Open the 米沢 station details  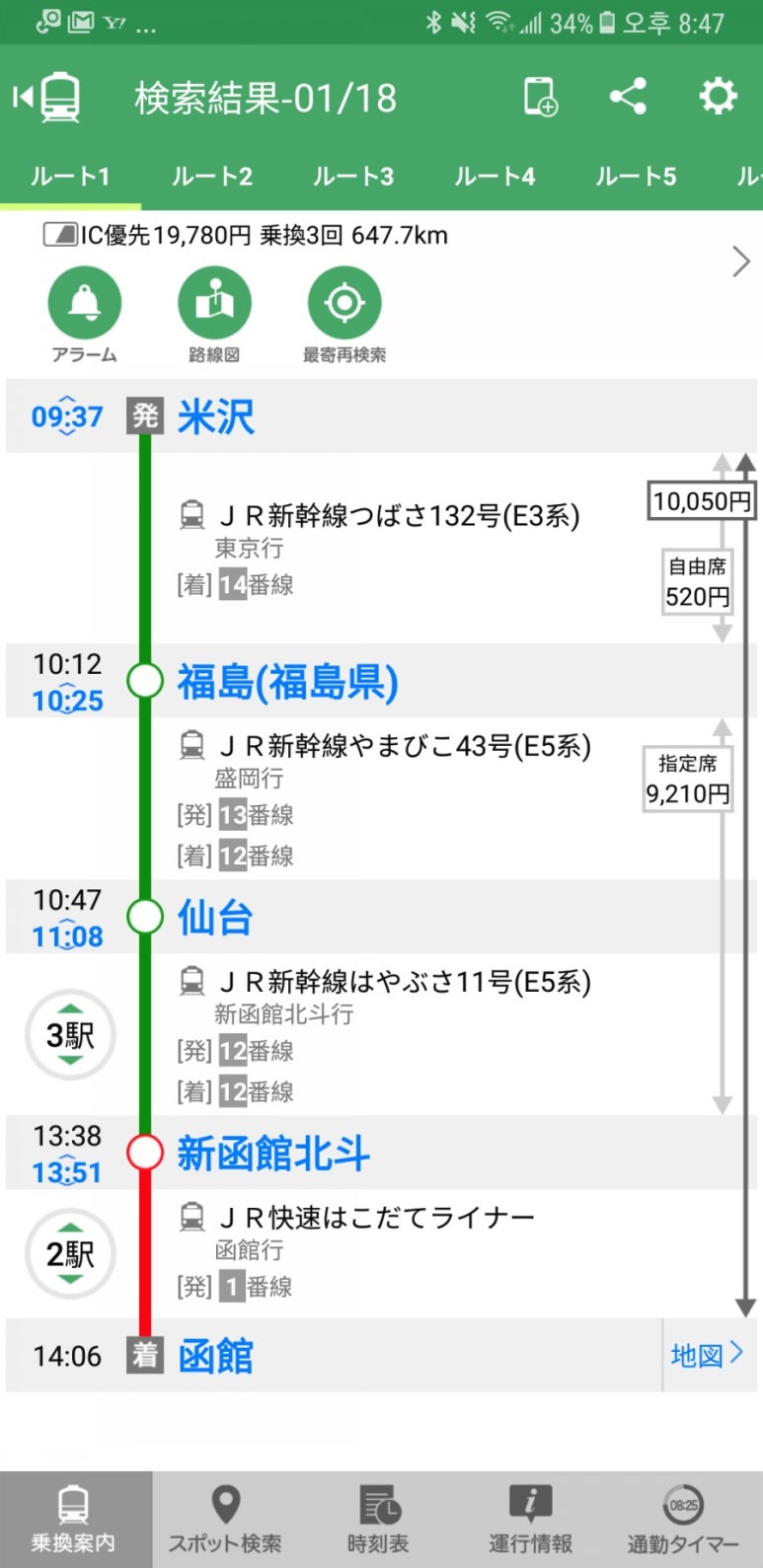point(216,417)
